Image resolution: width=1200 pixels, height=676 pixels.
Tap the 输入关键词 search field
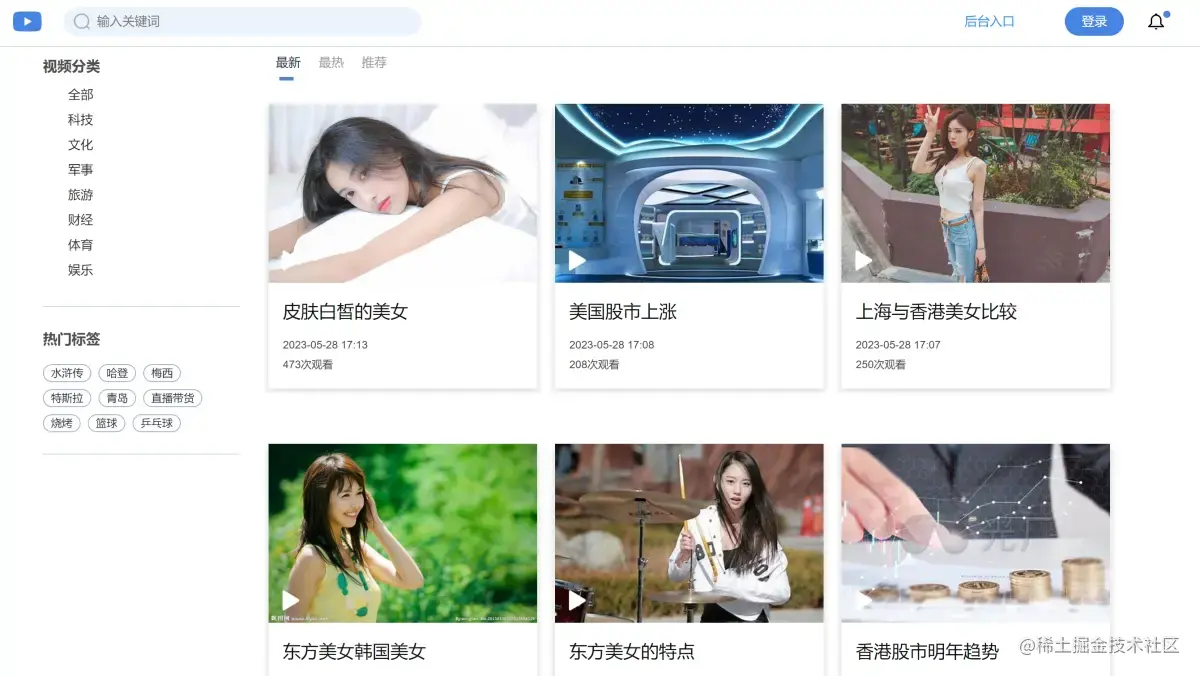click(250, 21)
